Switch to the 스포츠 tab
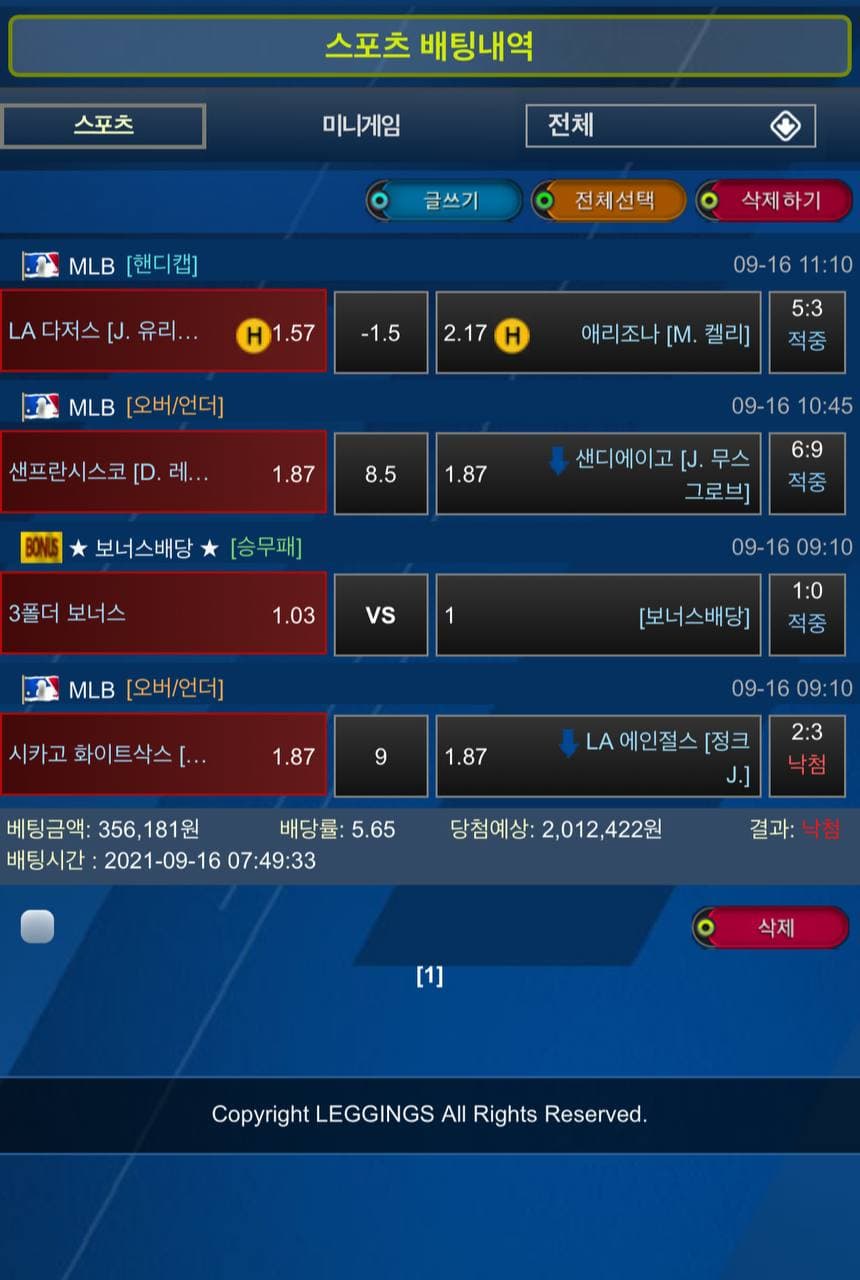 (x=103, y=126)
